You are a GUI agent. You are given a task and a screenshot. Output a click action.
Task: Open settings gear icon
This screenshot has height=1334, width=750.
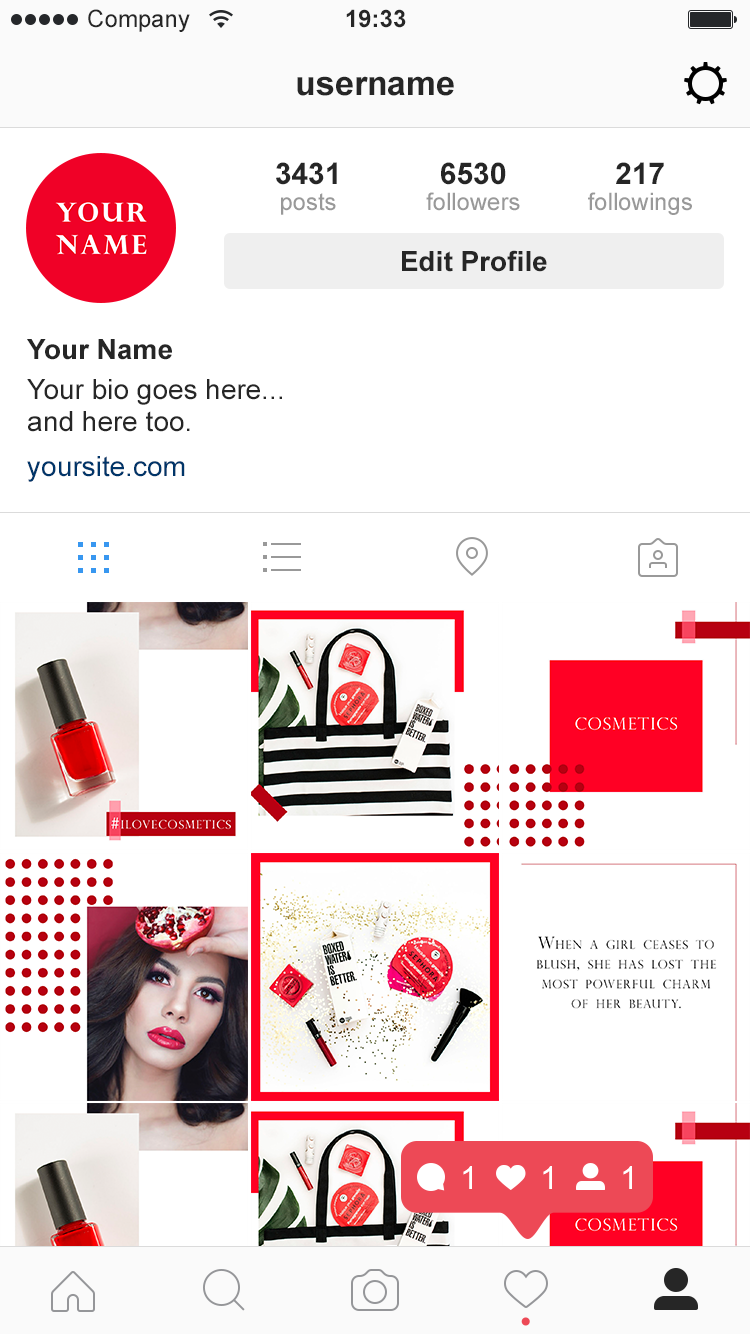click(705, 84)
